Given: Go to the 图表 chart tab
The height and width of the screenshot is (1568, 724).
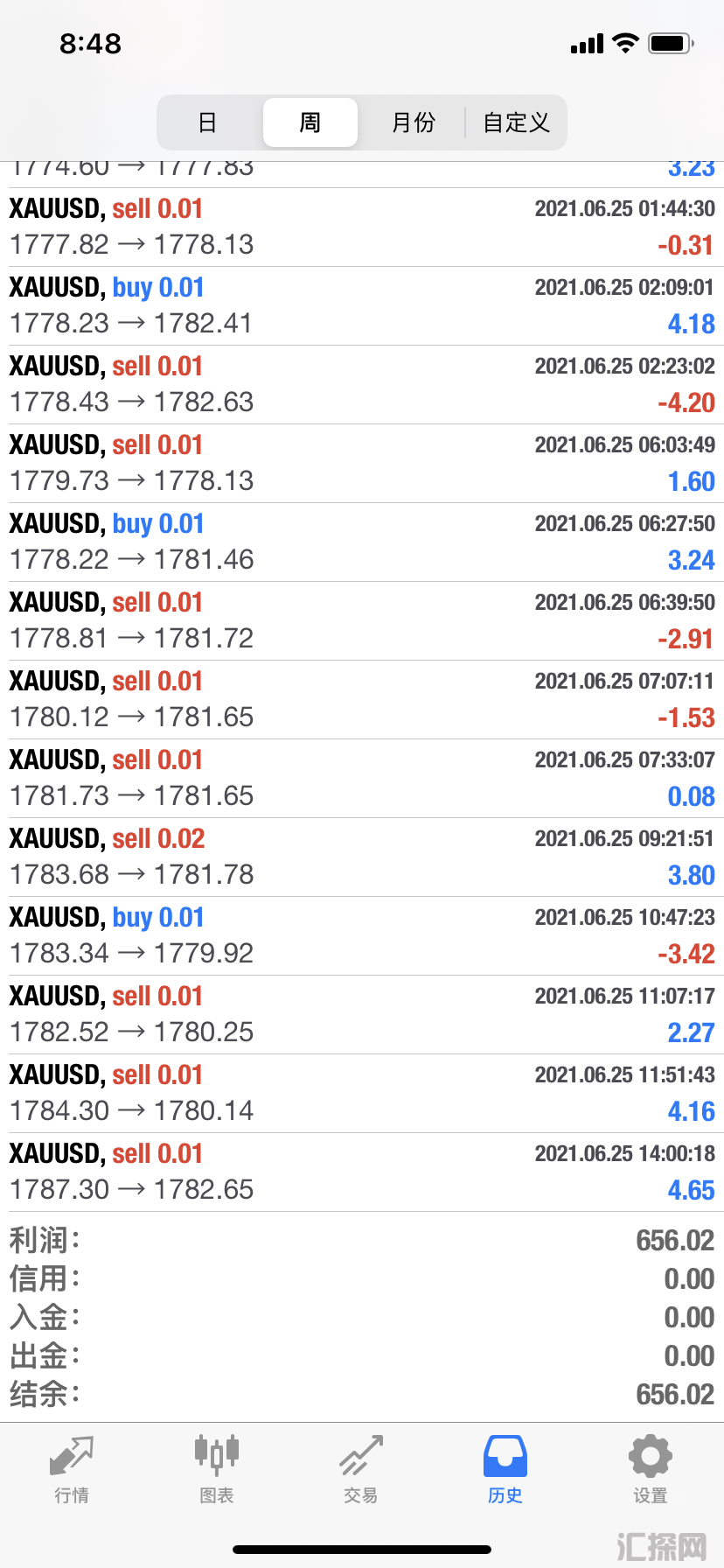Looking at the screenshot, I should (x=217, y=1469).
